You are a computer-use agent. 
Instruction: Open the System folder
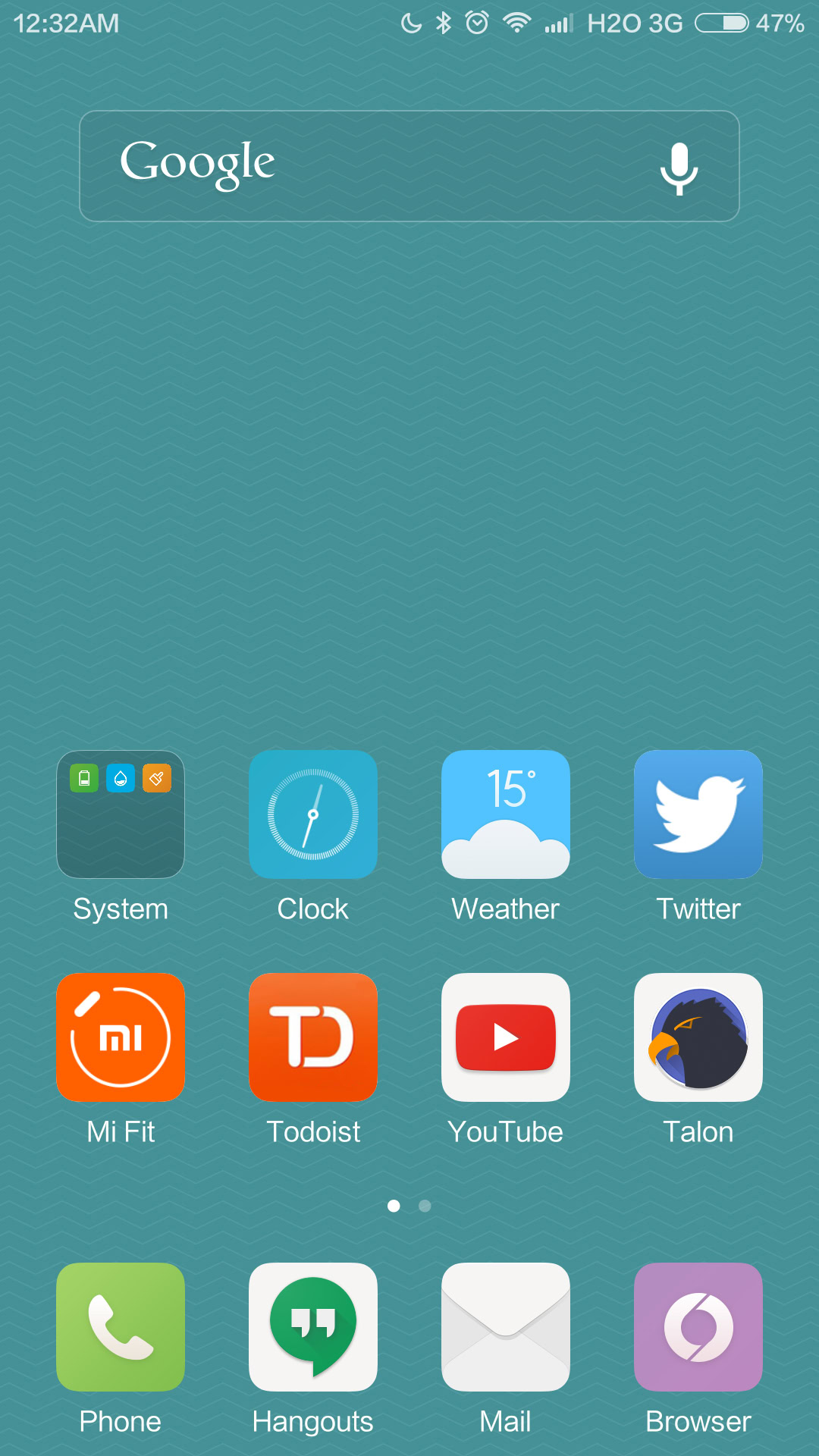(x=121, y=814)
